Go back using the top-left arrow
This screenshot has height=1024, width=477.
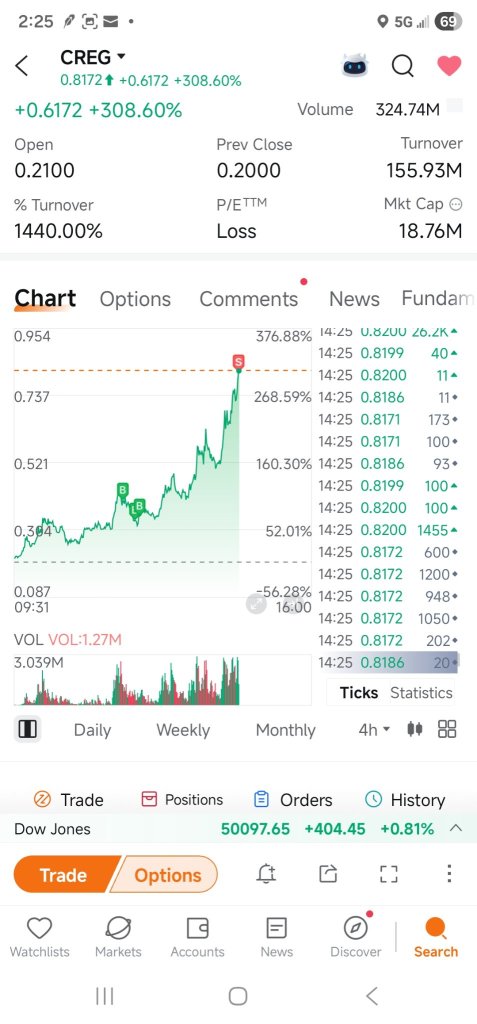pos(22,65)
